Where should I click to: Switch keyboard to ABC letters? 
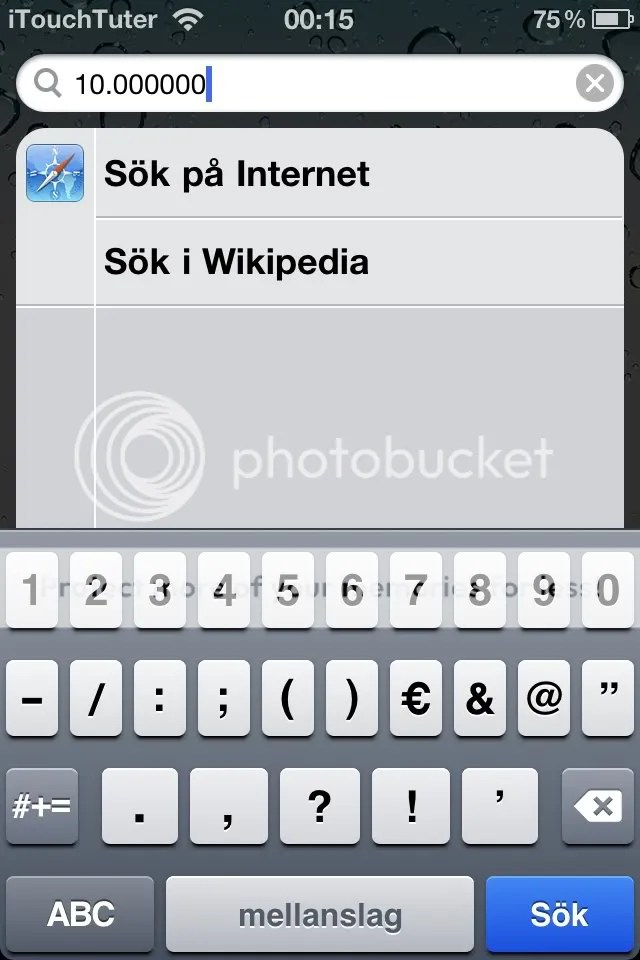tap(81, 913)
